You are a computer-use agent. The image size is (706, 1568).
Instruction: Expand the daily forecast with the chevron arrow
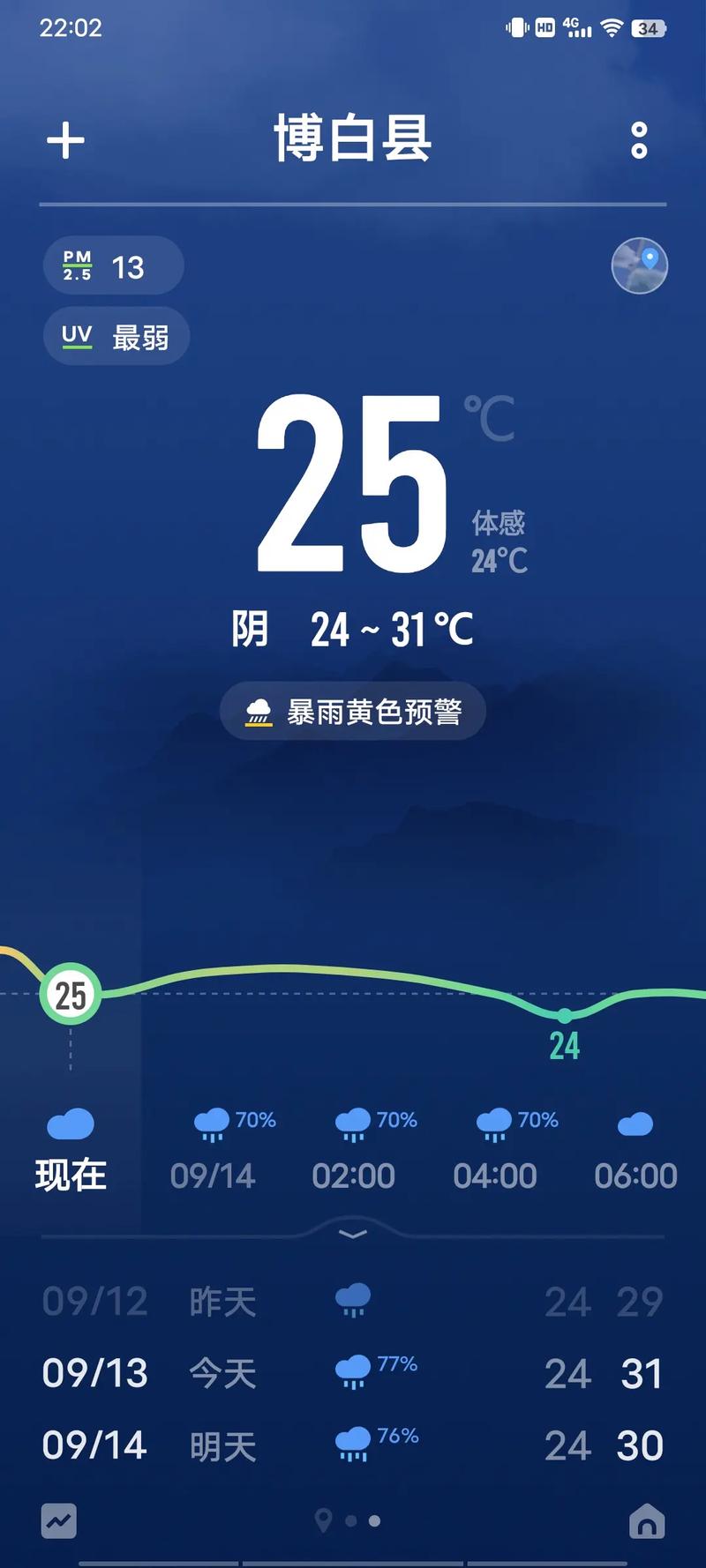click(x=352, y=1235)
